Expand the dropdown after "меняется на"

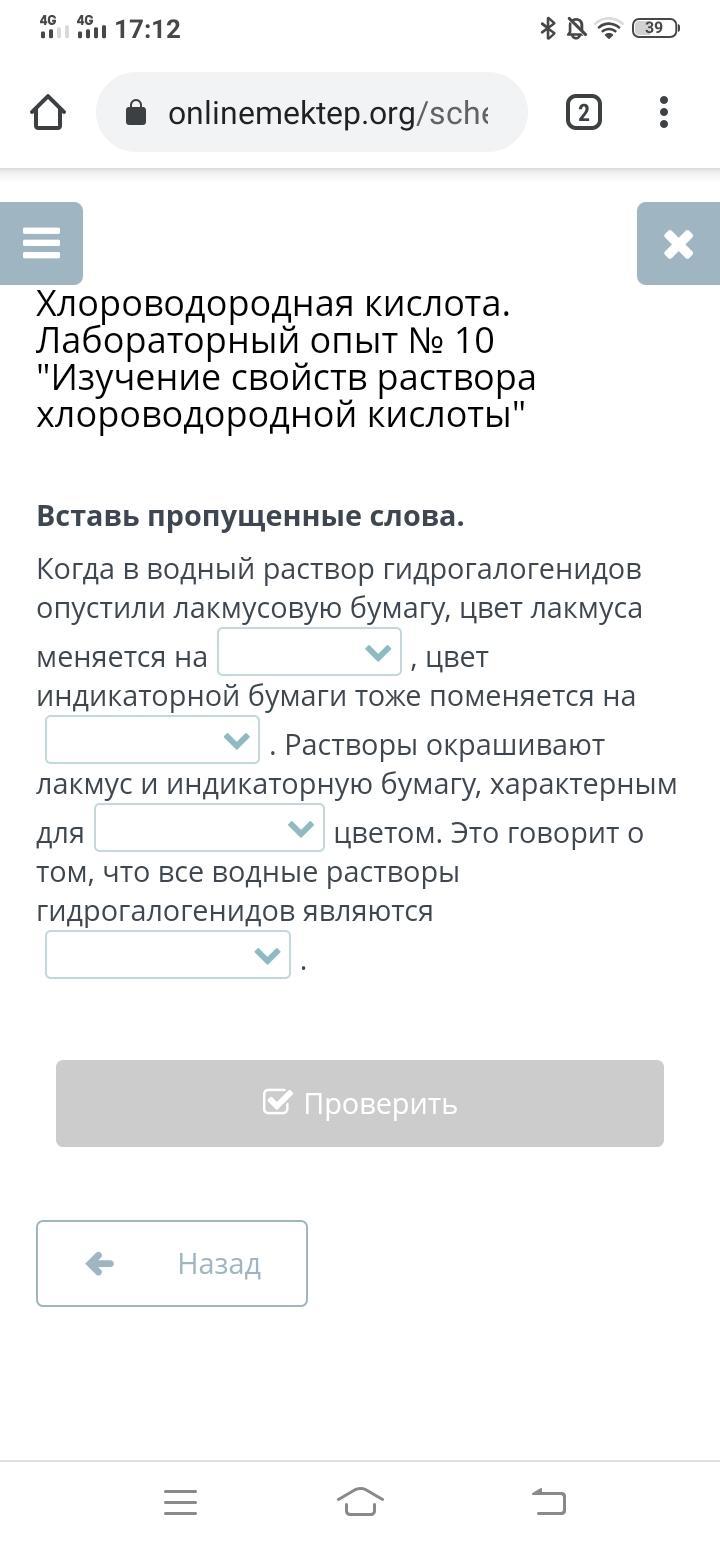coord(309,653)
